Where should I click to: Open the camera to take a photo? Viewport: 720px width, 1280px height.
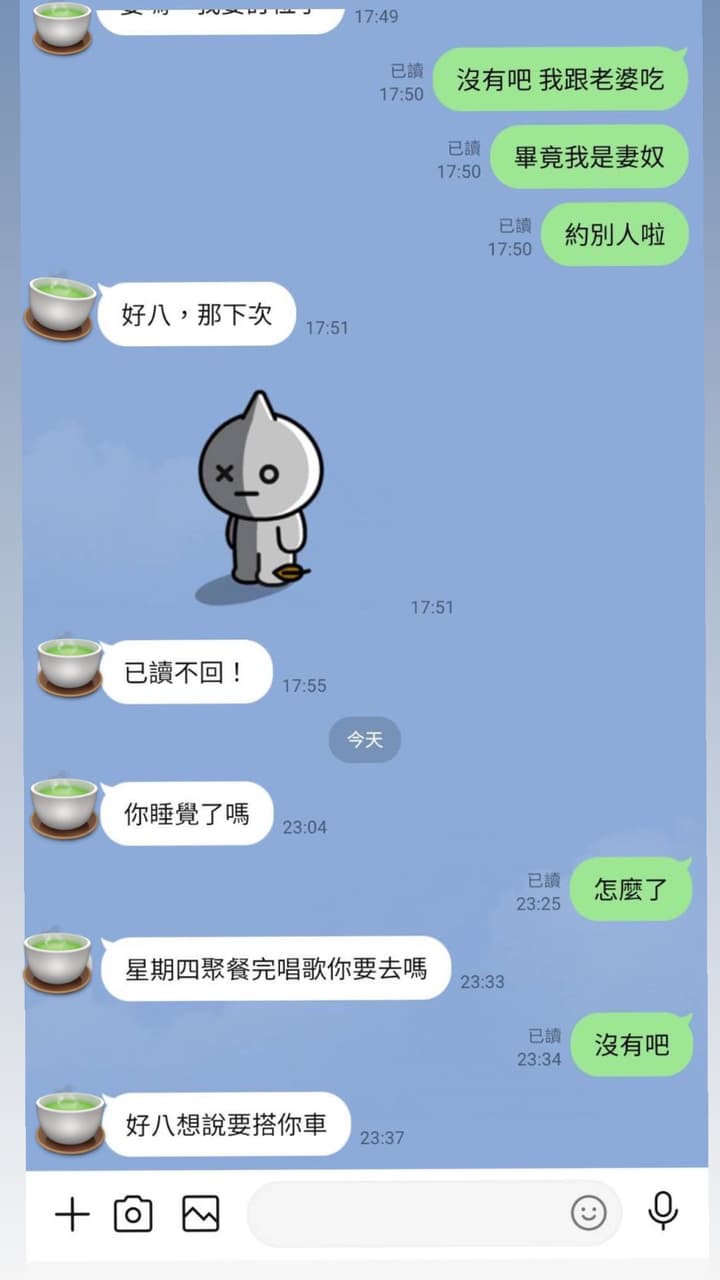(133, 1215)
